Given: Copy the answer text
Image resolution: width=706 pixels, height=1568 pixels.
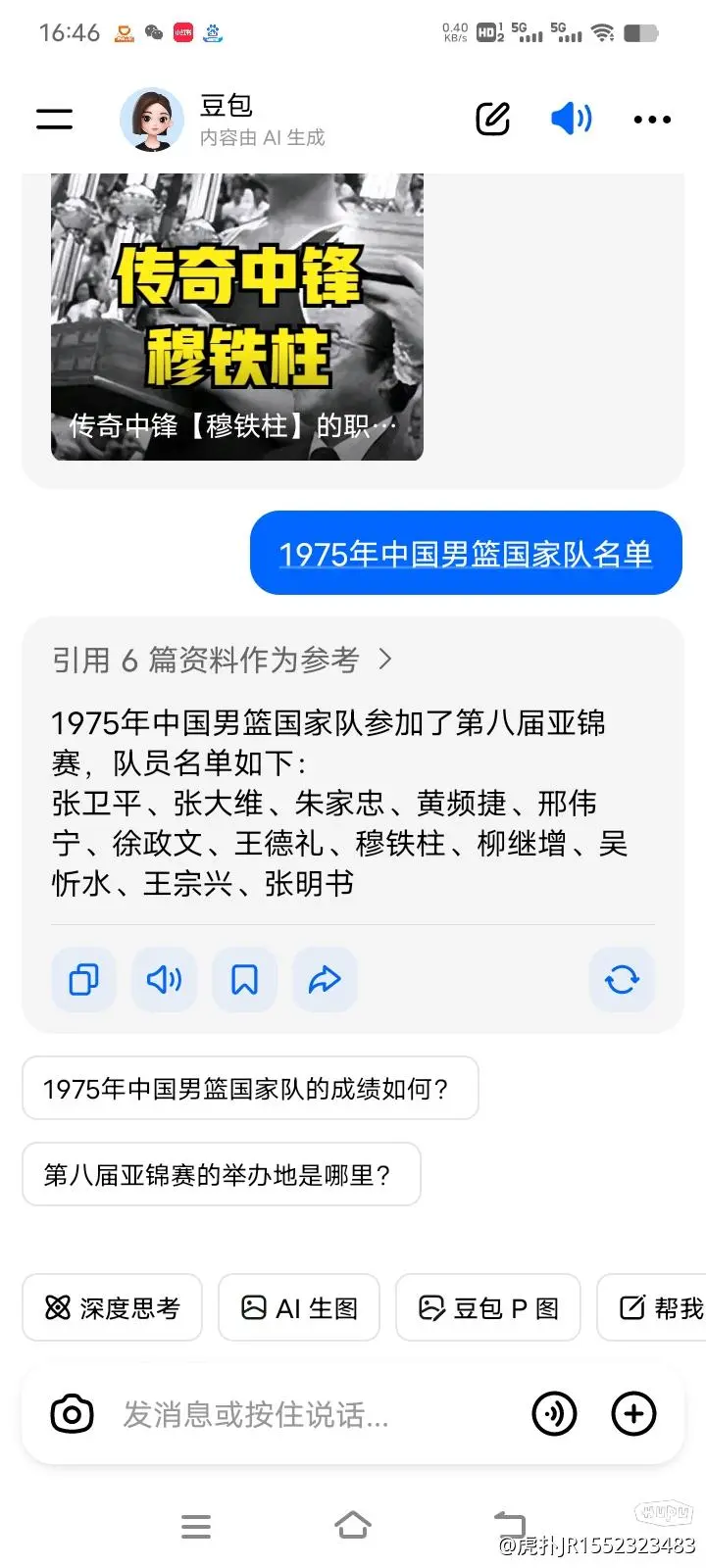Looking at the screenshot, I should click(x=84, y=979).
